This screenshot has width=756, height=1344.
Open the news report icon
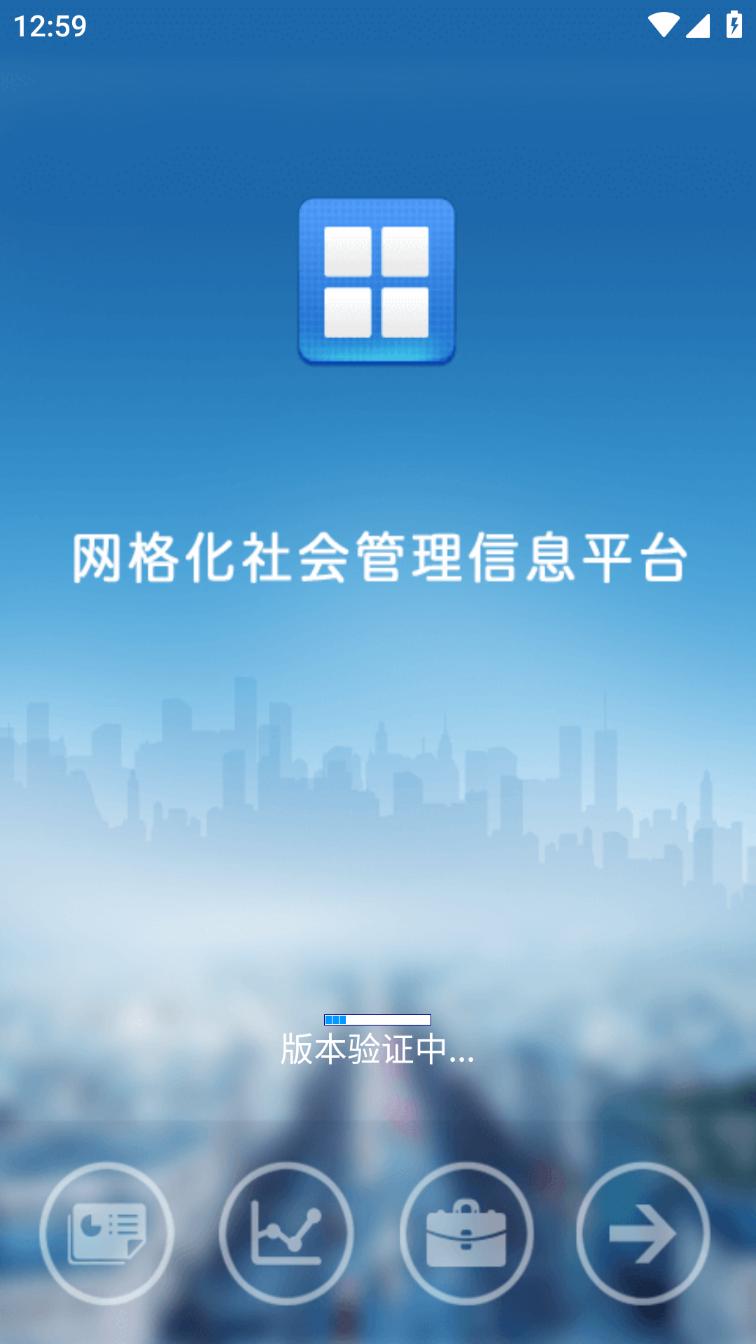coord(107,1233)
